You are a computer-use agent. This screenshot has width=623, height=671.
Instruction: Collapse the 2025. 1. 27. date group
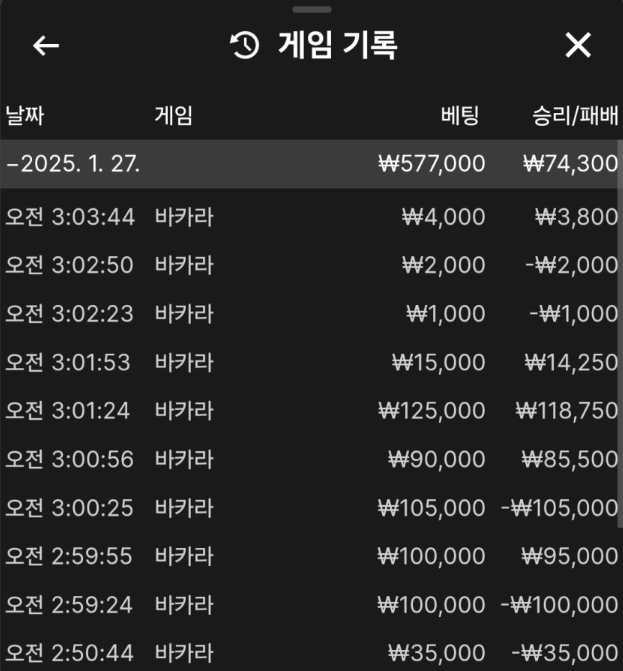point(72,164)
